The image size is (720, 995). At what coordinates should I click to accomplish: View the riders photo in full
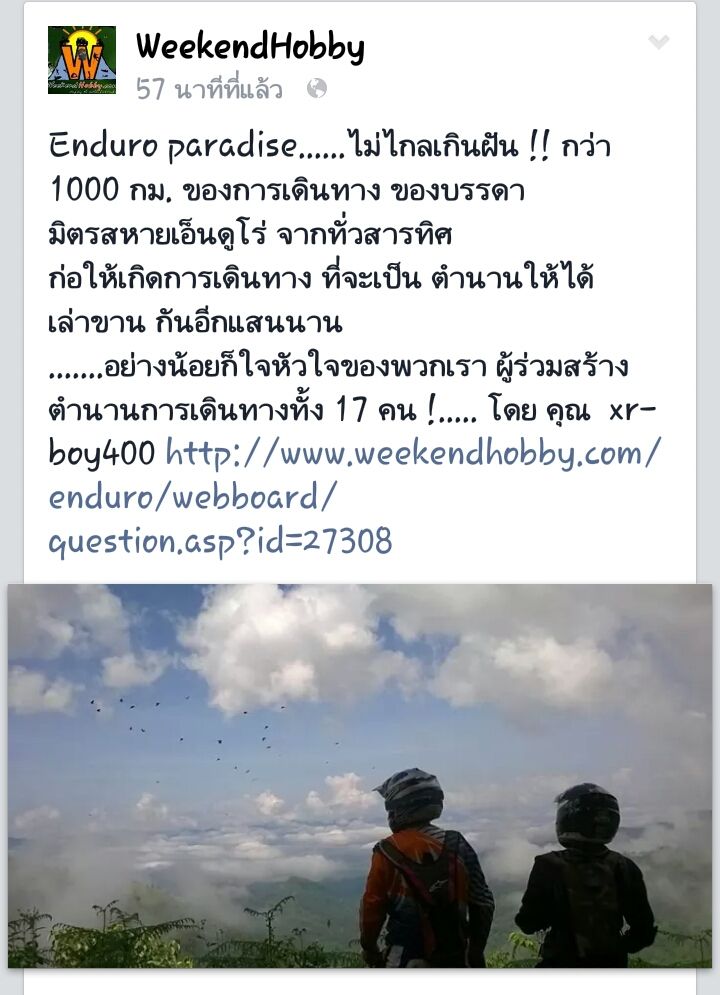[360, 775]
